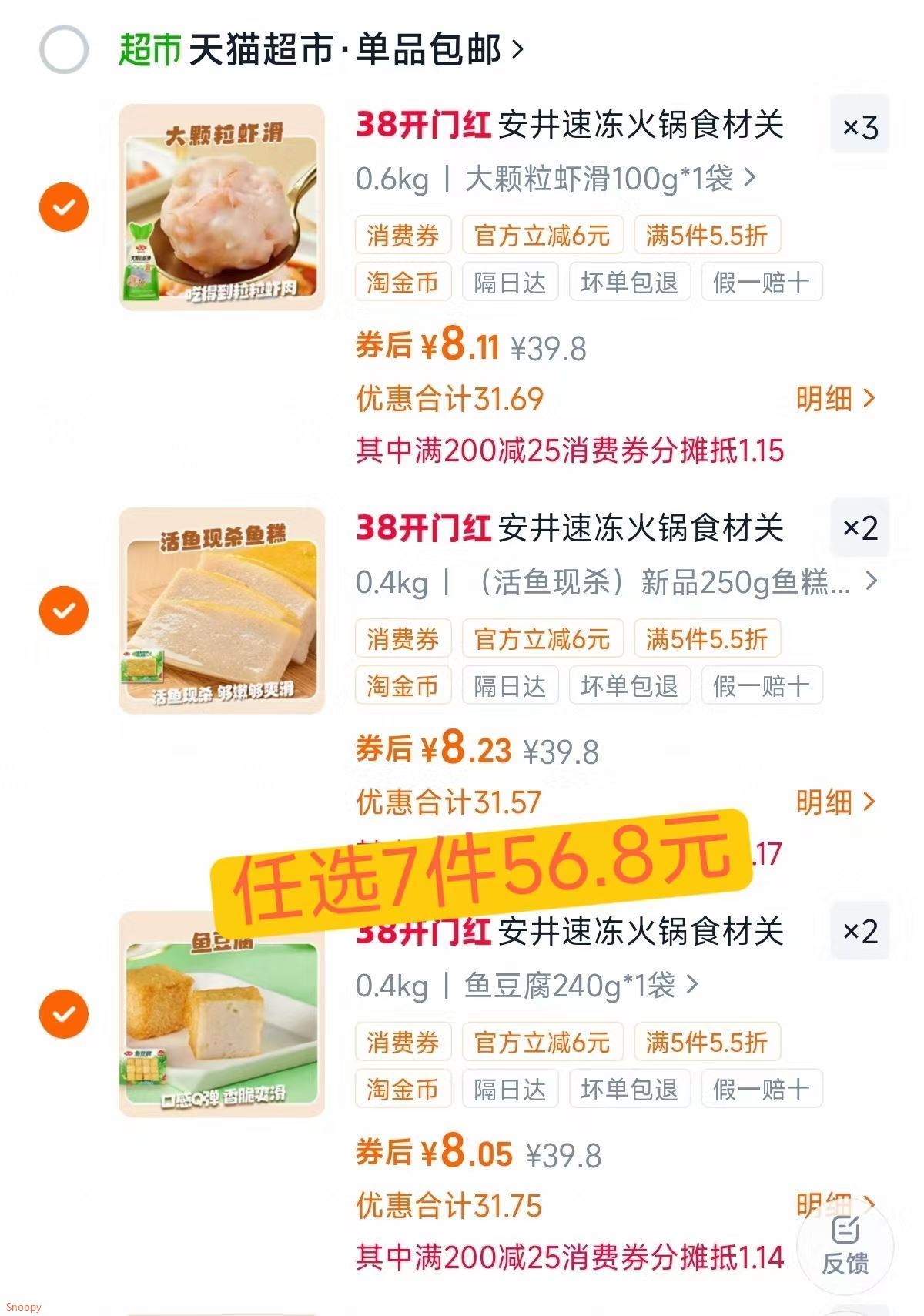Switch the 鱼豆腐240g*1袋 specification
The image size is (924, 1316).
pyautogui.click(x=581, y=986)
